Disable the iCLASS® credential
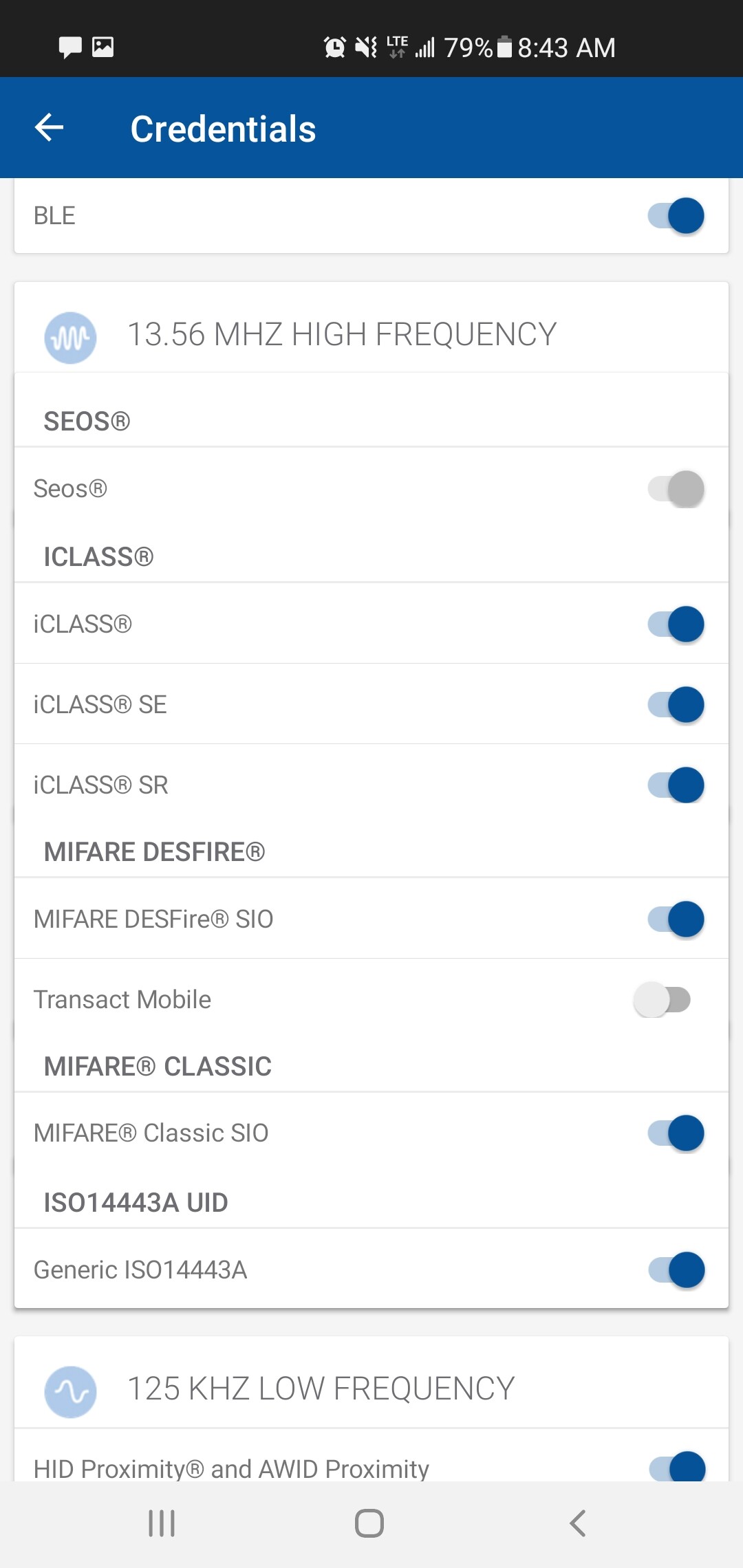This screenshot has height=1568, width=743. point(676,624)
